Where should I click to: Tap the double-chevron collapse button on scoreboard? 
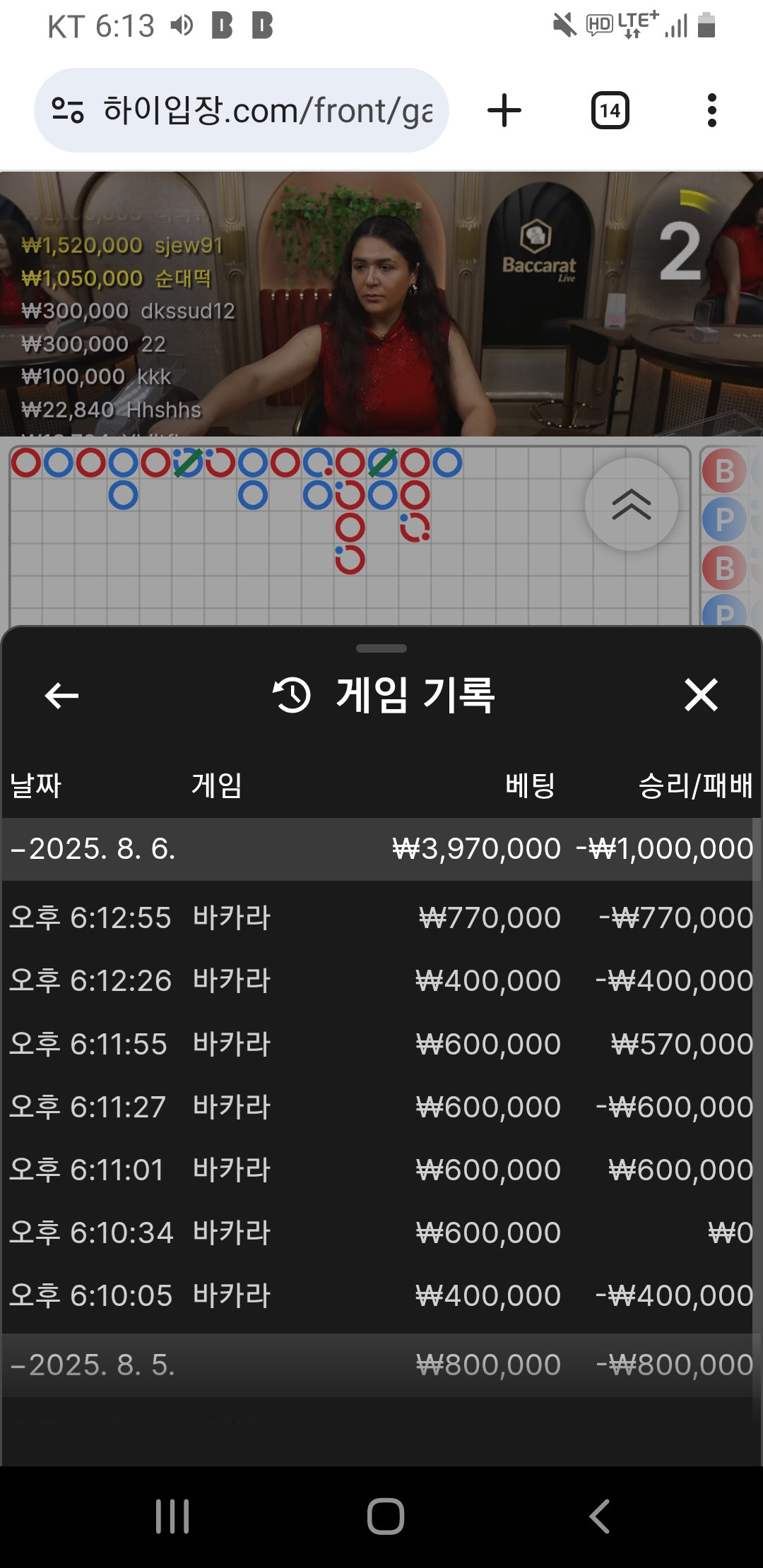click(x=632, y=504)
